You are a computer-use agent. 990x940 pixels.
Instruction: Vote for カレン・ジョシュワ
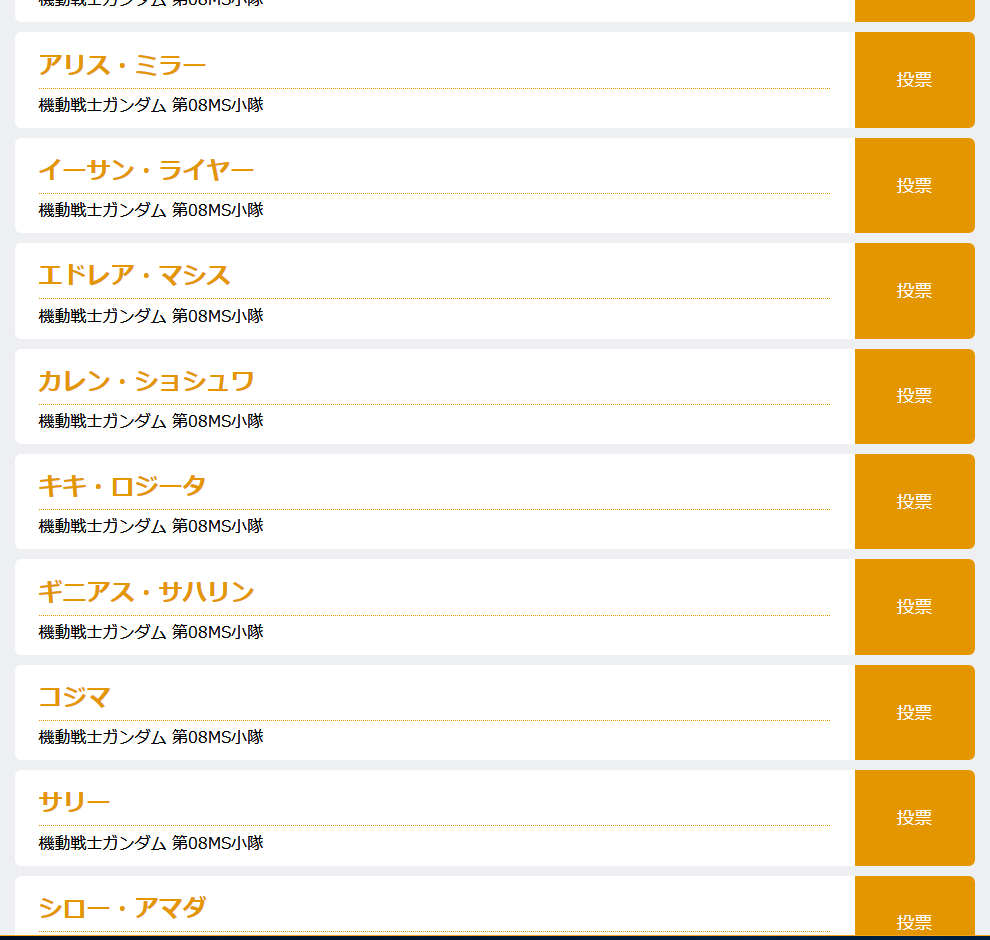click(x=914, y=396)
